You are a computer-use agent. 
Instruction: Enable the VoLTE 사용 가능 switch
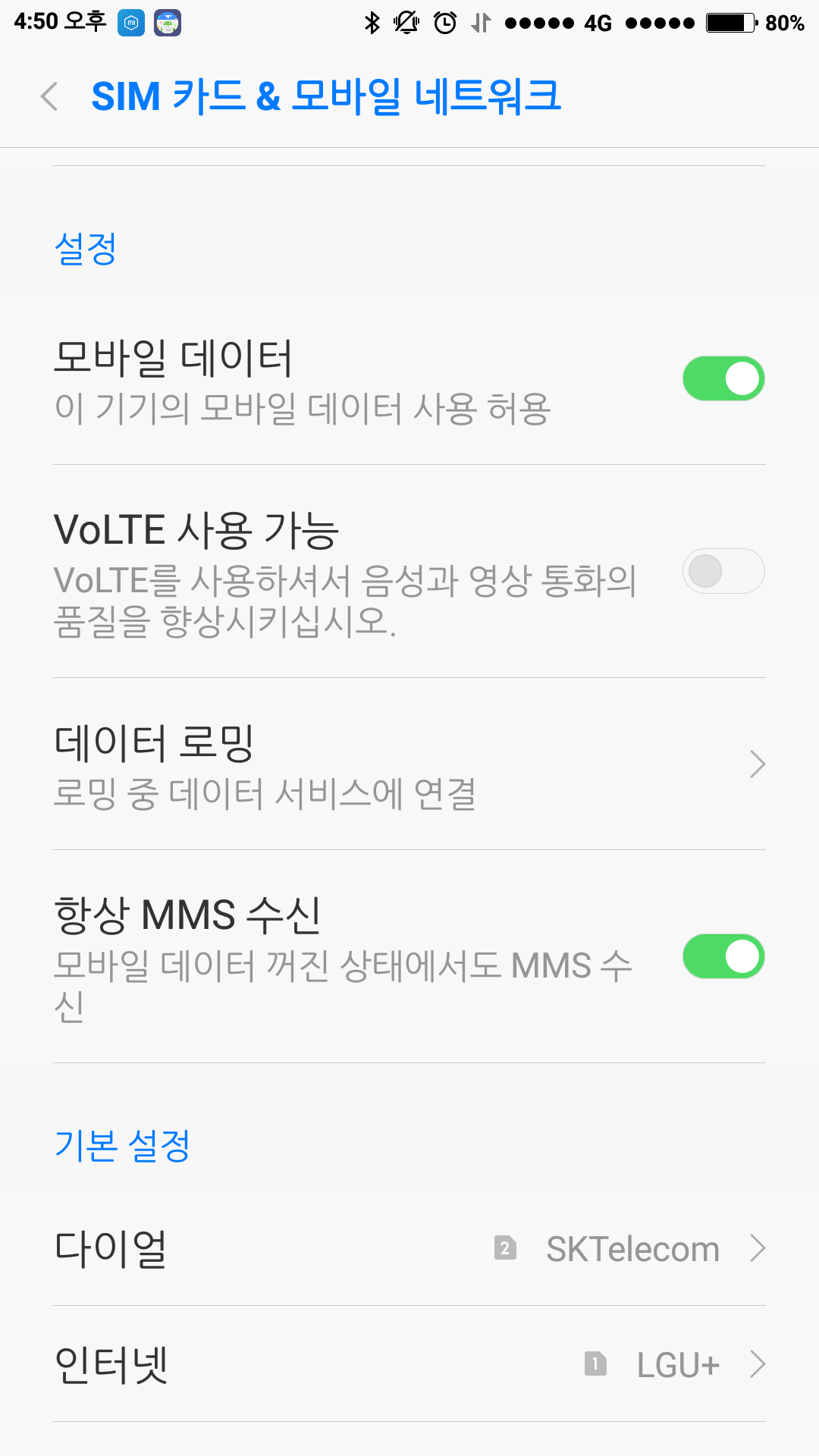(x=723, y=571)
